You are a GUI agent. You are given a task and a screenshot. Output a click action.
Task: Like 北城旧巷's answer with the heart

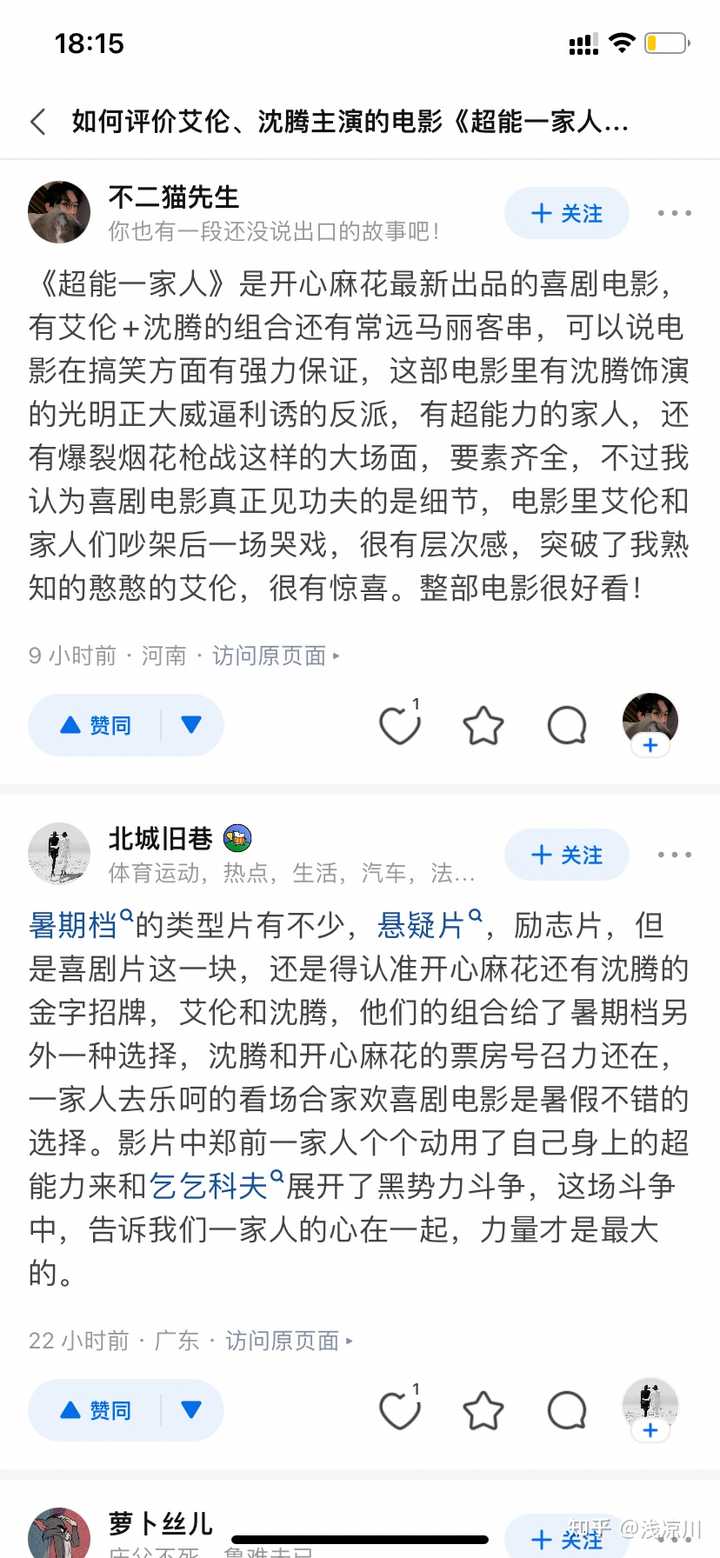click(x=400, y=1409)
